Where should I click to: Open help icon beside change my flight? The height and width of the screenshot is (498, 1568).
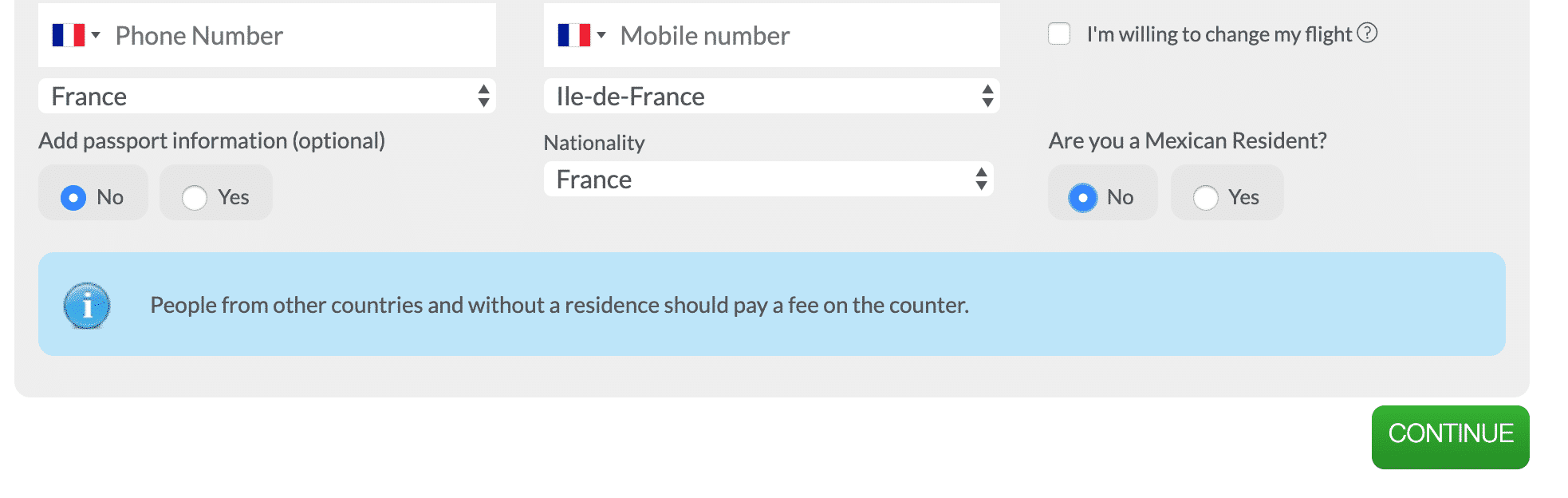(1367, 34)
